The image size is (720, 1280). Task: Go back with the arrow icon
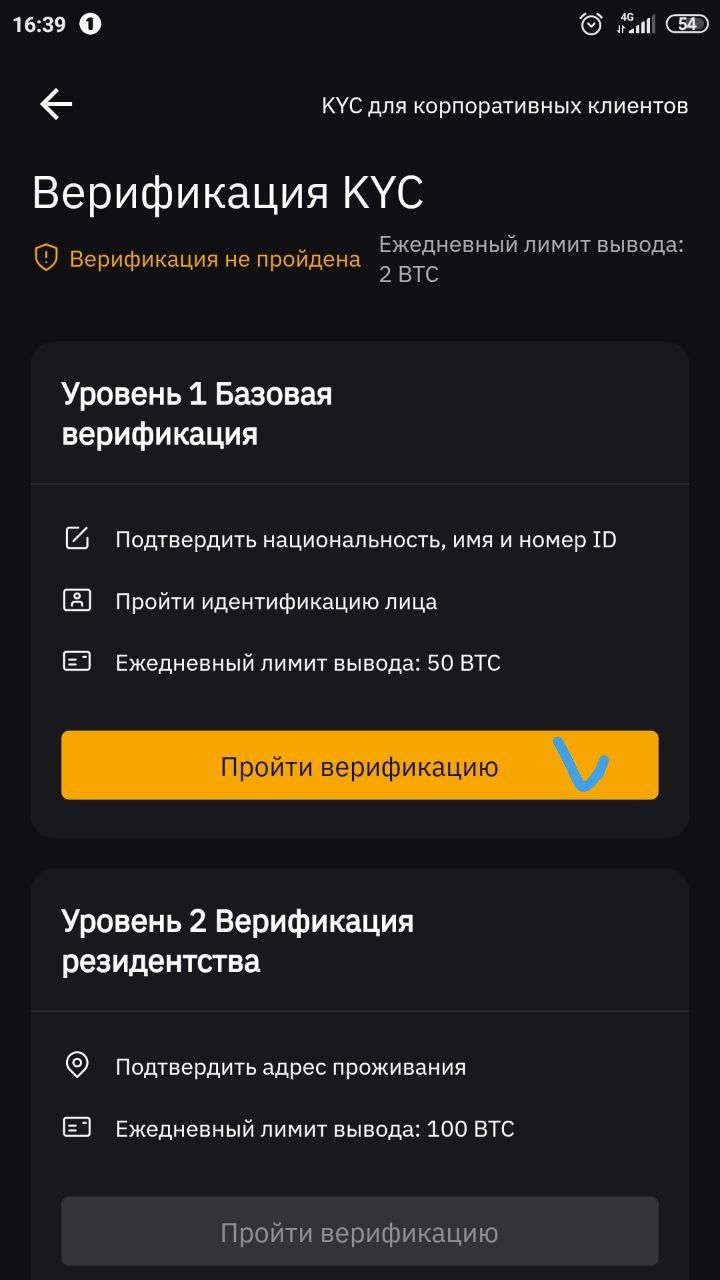pyautogui.click(x=56, y=105)
